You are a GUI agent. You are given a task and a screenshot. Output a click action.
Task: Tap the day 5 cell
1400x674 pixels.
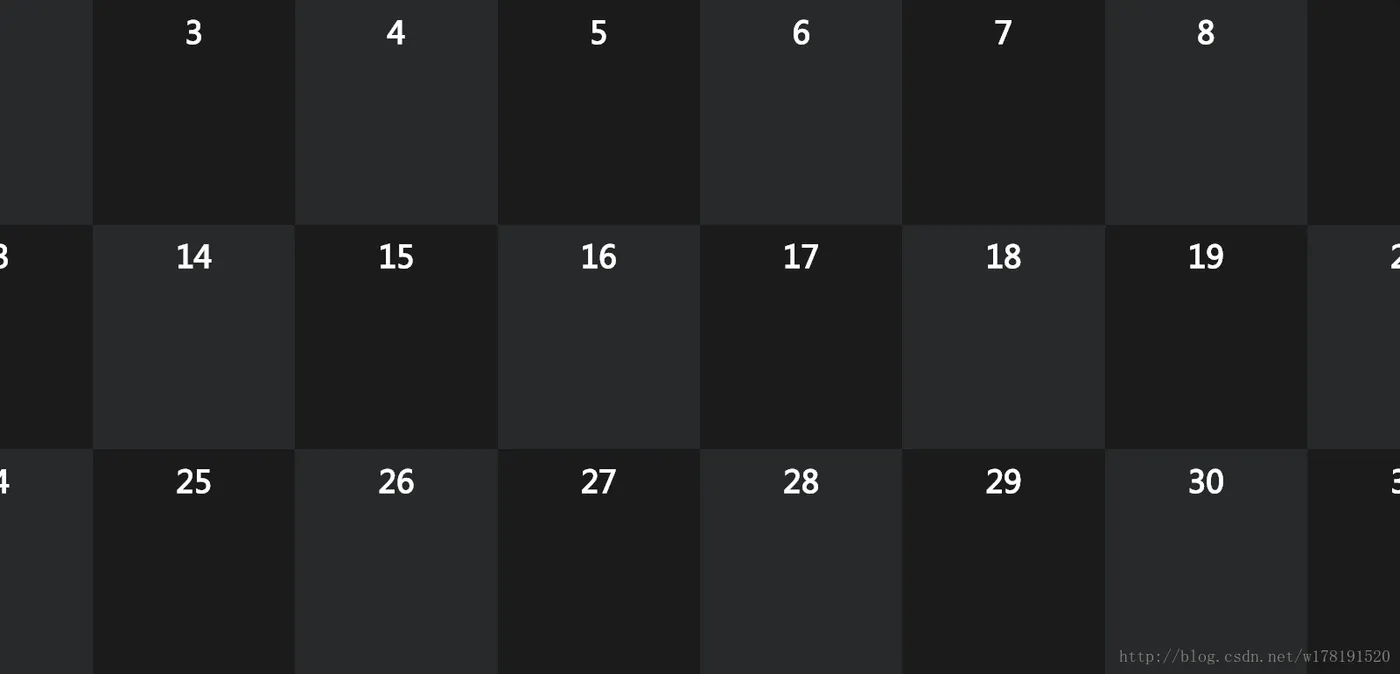[x=598, y=110]
